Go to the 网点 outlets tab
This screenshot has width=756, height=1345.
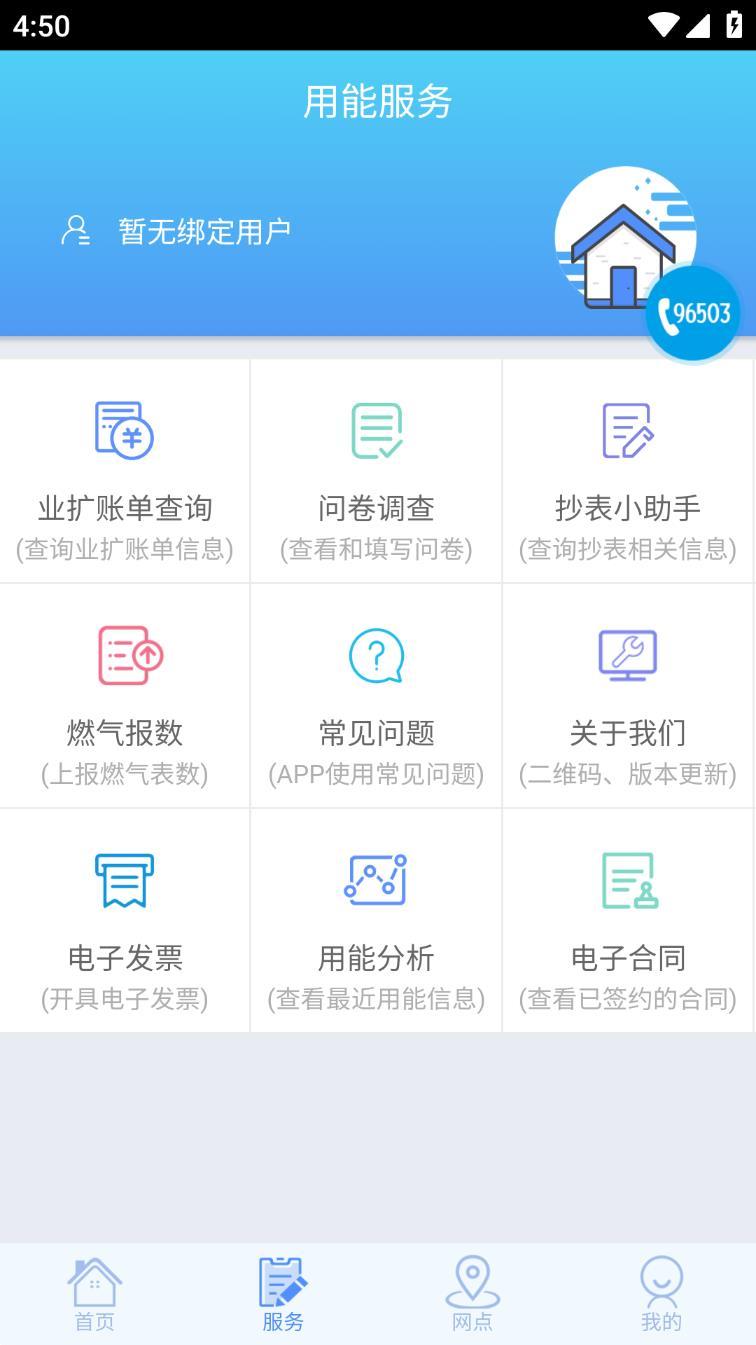[x=472, y=1294]
